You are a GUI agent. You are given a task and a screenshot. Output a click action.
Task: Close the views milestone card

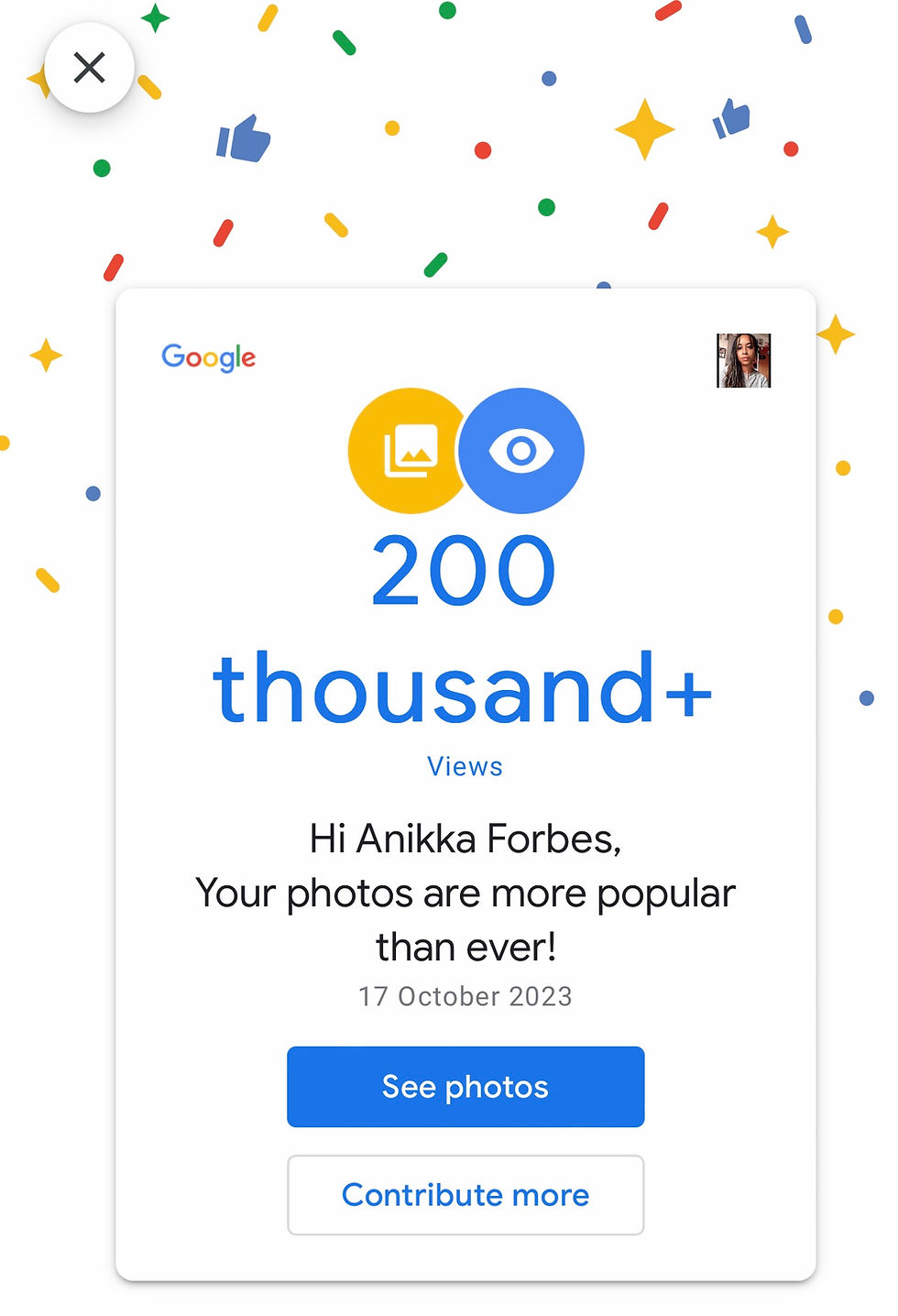coord(89,68)
